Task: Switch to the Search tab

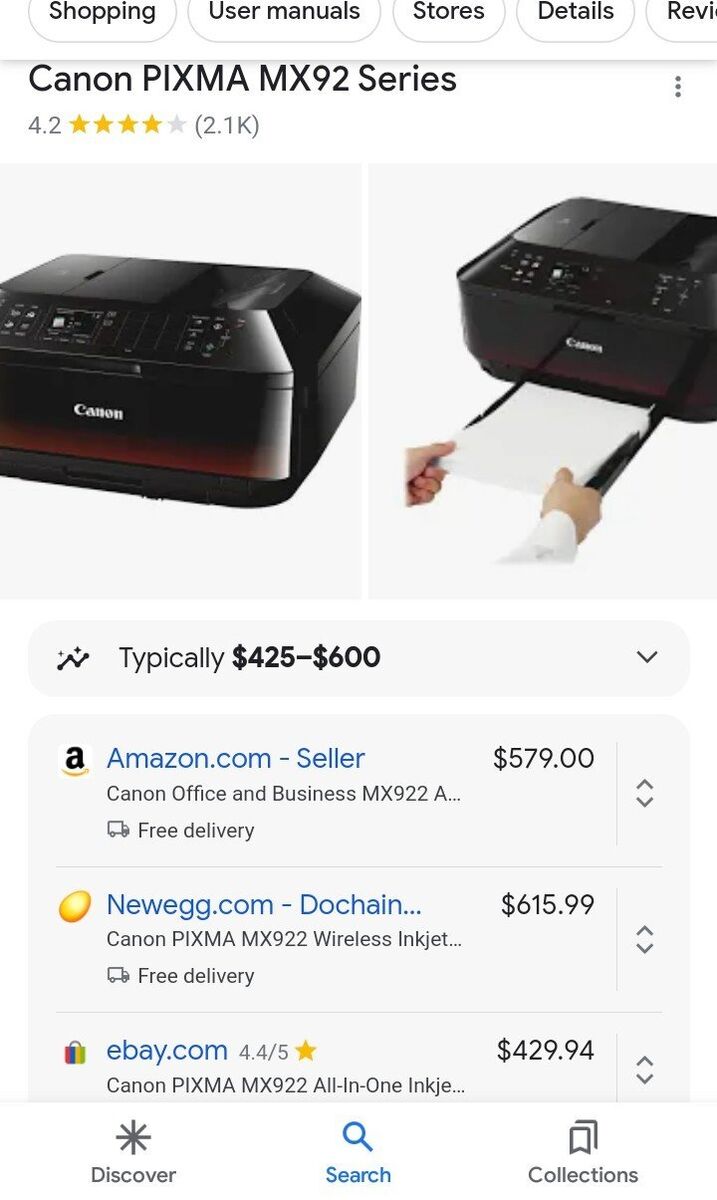Action: [x=358, y=1152]
